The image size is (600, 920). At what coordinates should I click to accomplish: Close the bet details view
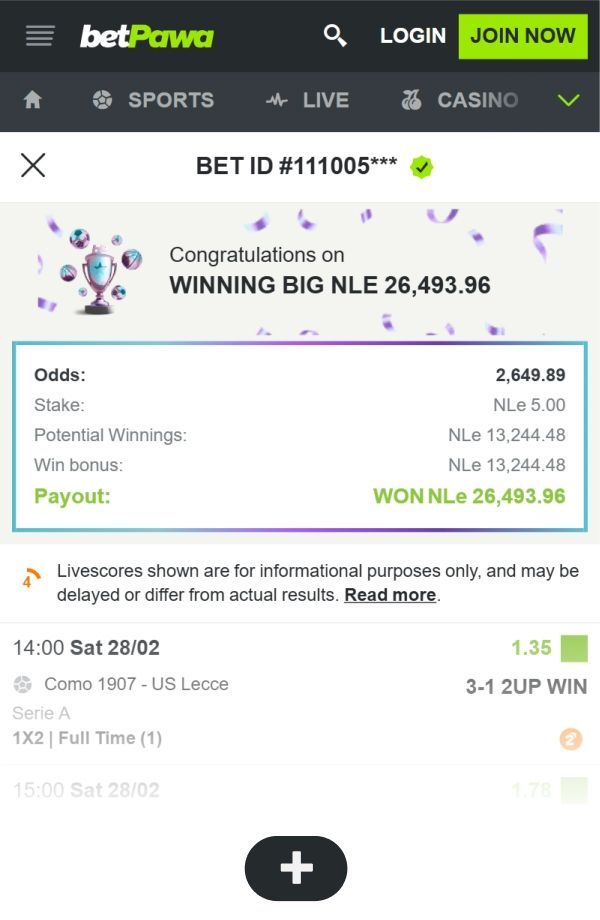(33, 165)
